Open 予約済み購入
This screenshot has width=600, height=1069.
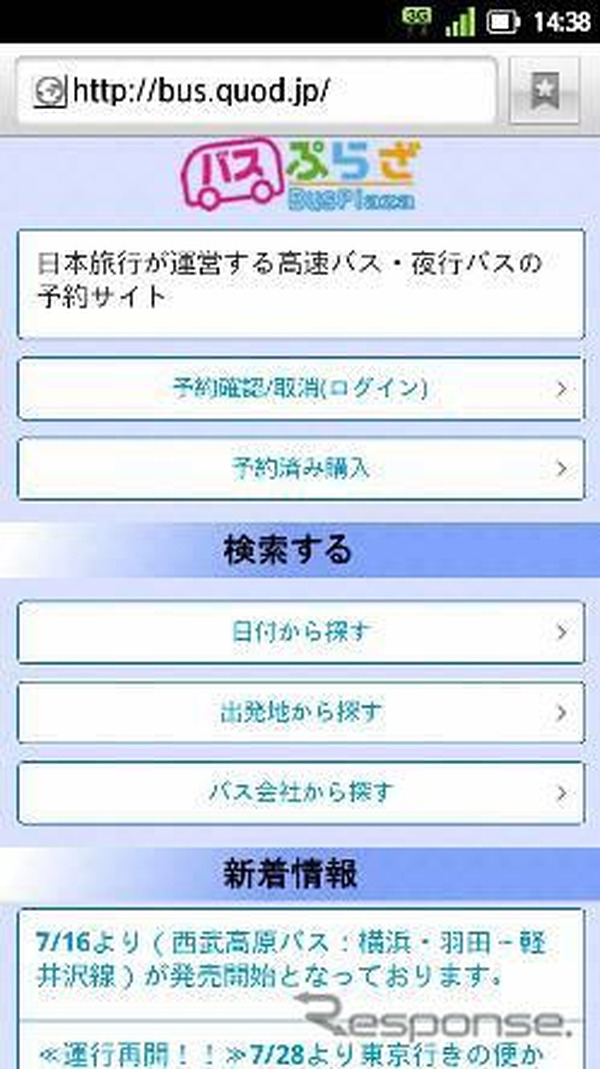(x=301, y=469)
